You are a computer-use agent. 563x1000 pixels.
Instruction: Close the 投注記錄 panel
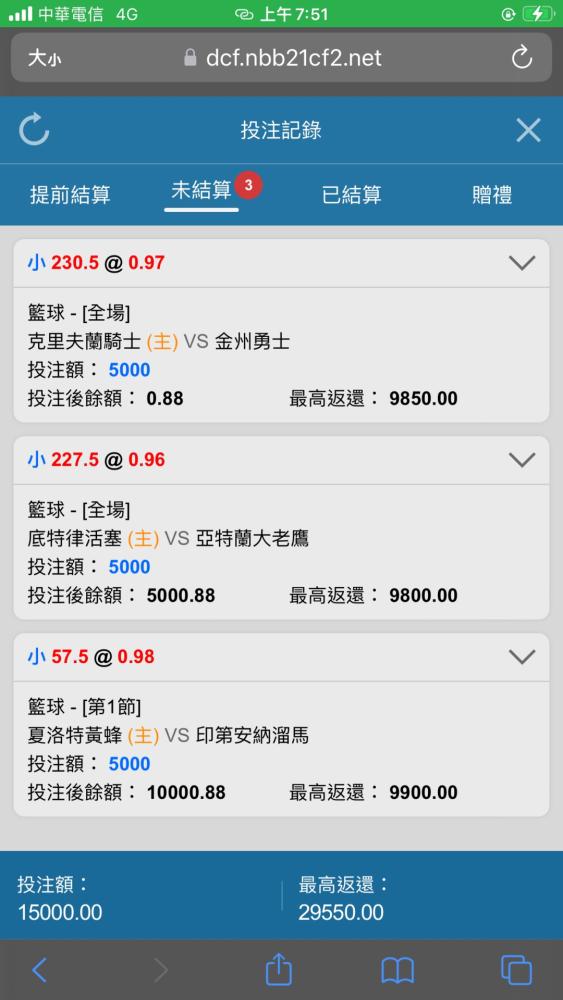(x=528, y=130)
